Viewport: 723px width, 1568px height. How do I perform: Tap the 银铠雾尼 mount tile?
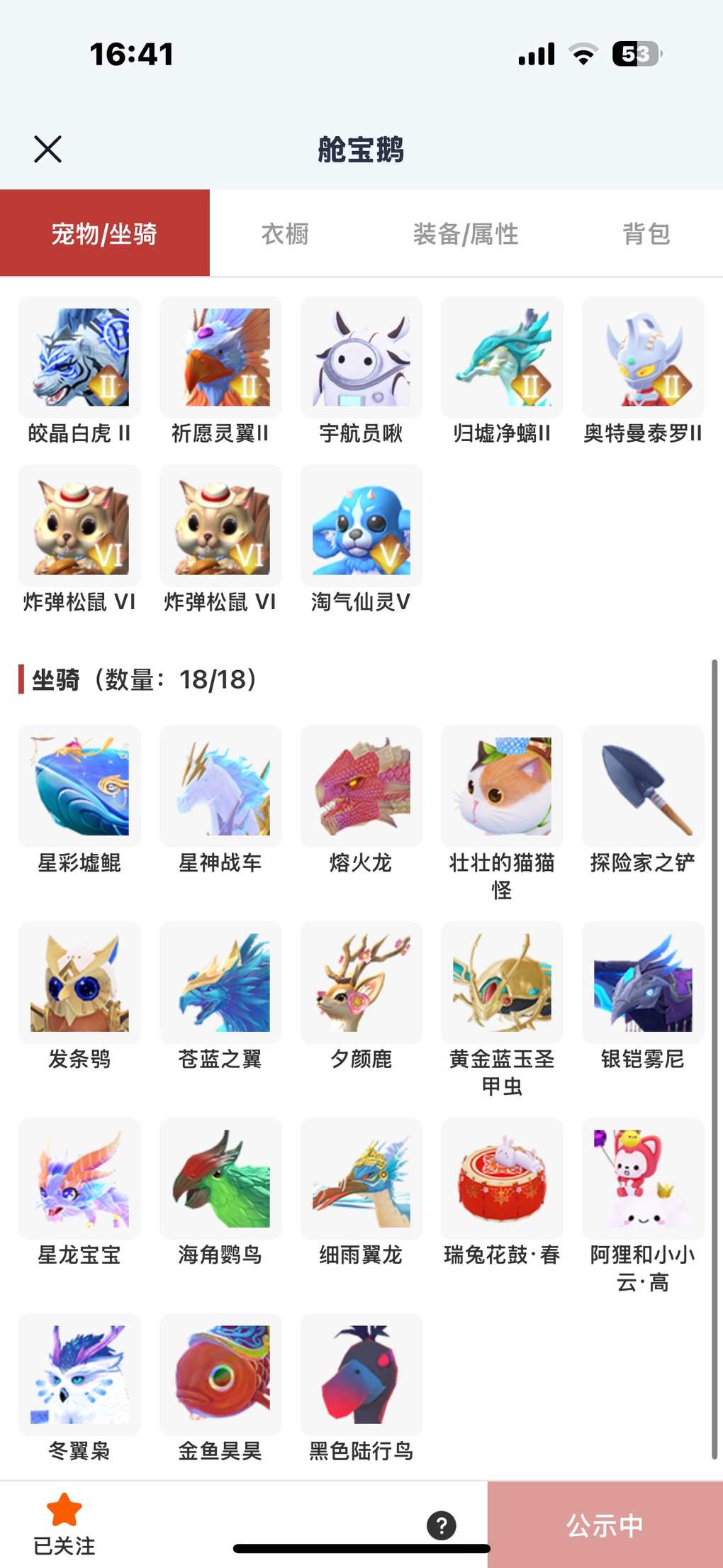(643, 983)
